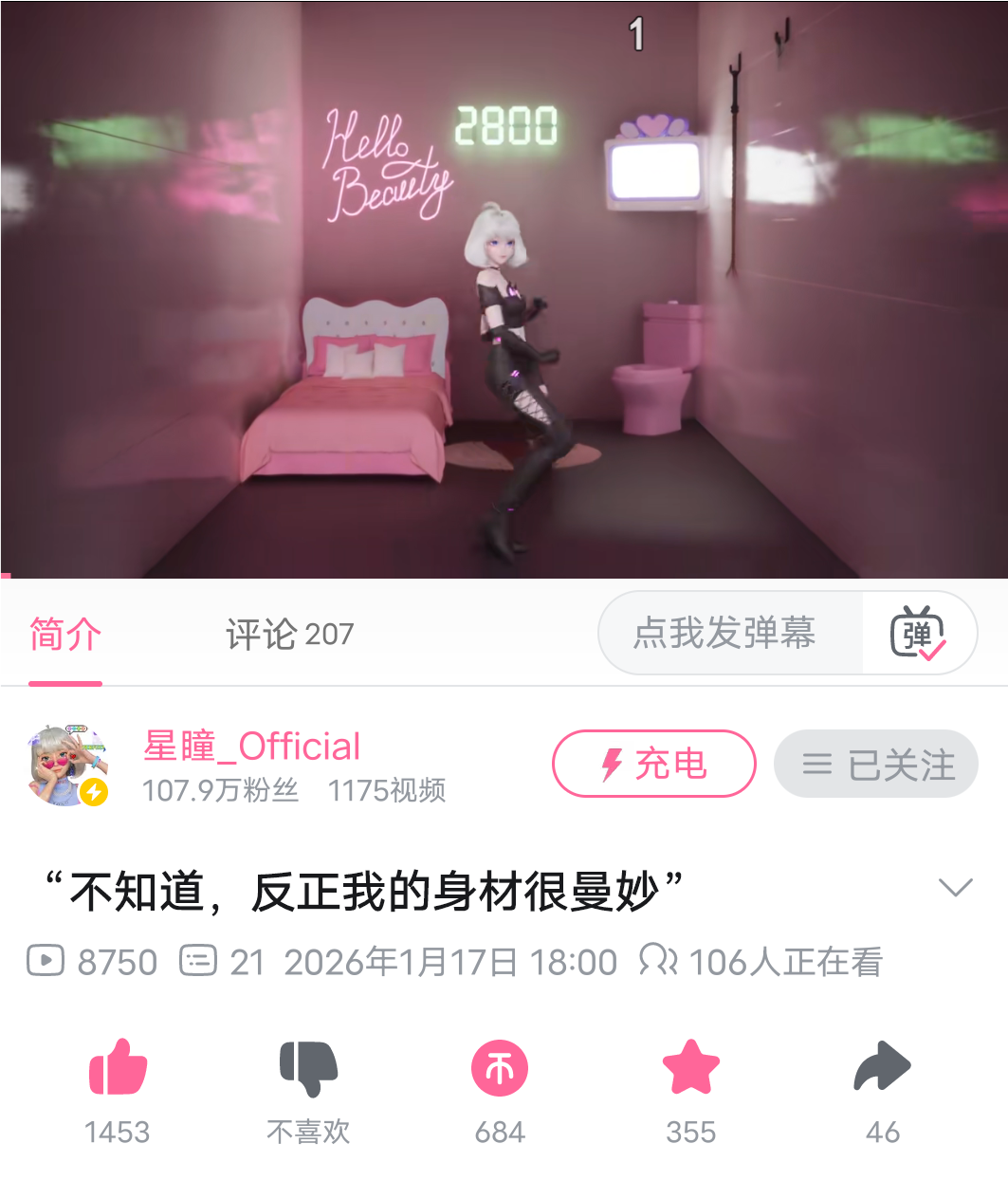This screenshot has width=1008, height=1199.
Task: Like the video with thumbs up
Action: (118, 1069)
